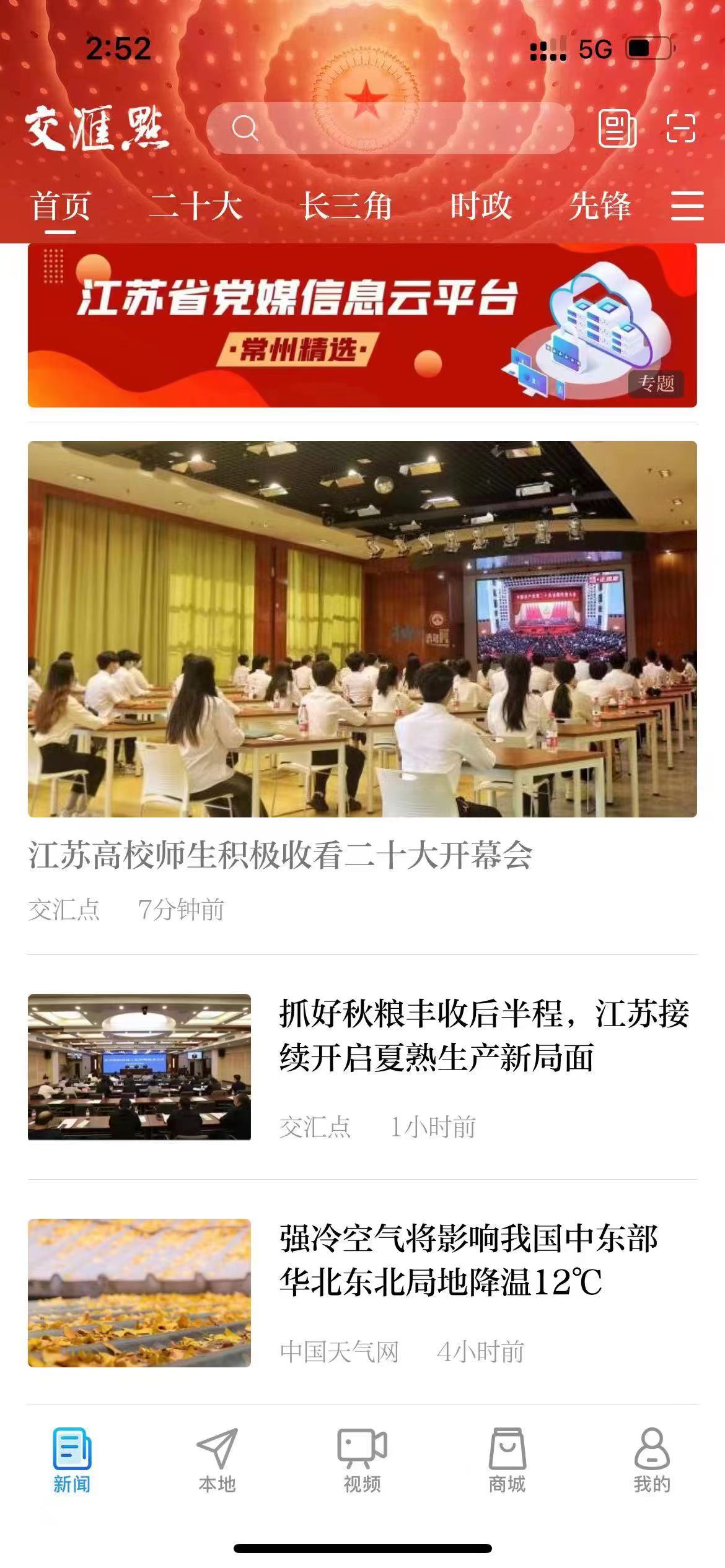Select the 先锋 top tab

point(600,206)
